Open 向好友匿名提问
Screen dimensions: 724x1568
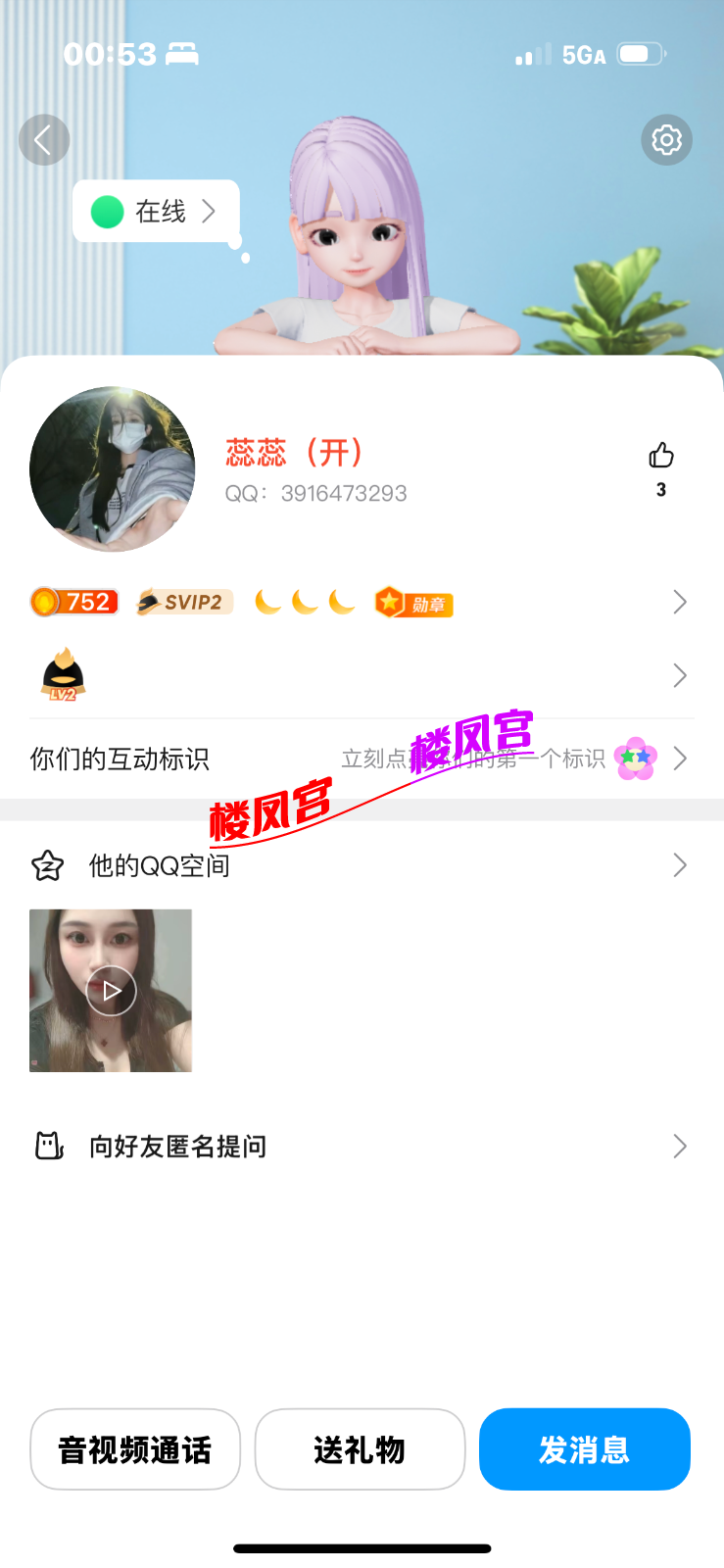361,1146
